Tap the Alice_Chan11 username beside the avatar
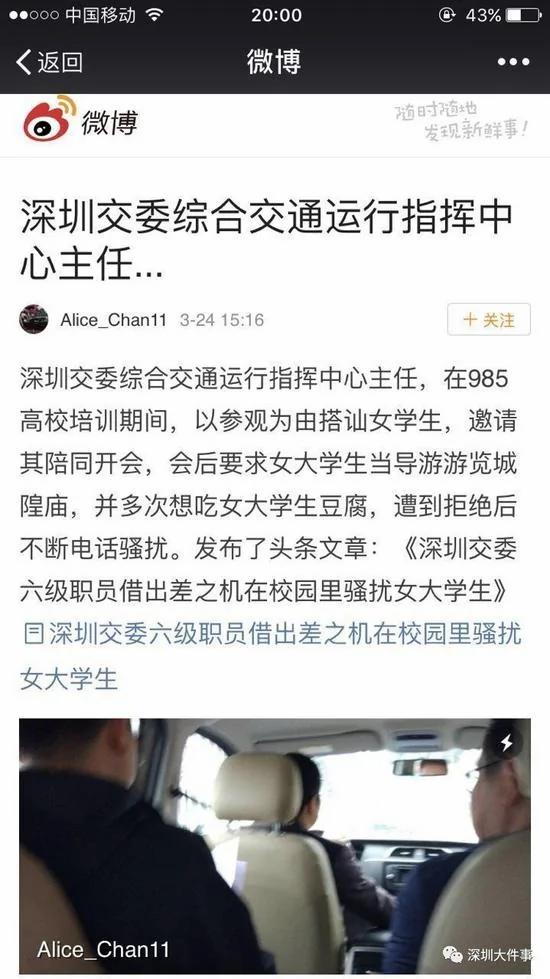 114,320
